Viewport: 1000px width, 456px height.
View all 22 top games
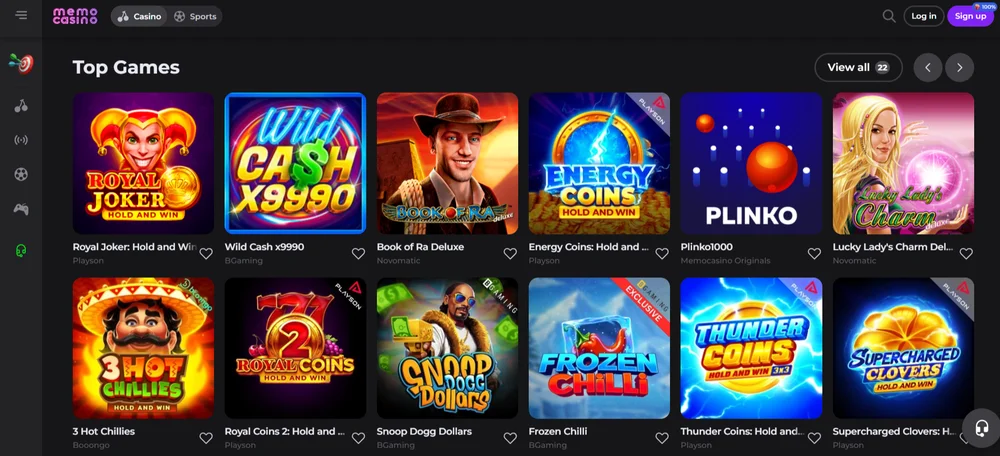pos(858,67)
